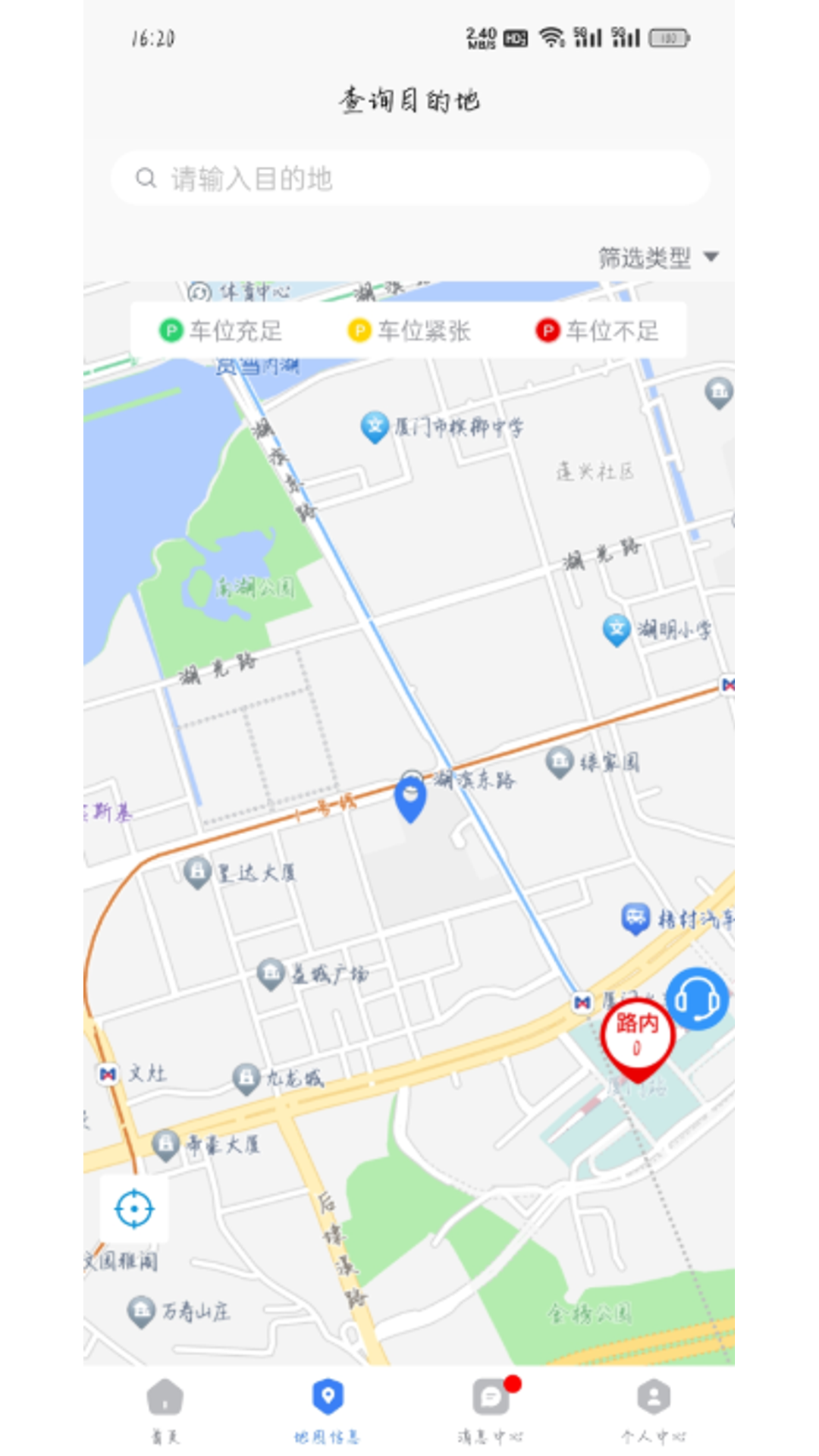Tap the 湖明小学 school marker
819x1456 pixels.
616,629
